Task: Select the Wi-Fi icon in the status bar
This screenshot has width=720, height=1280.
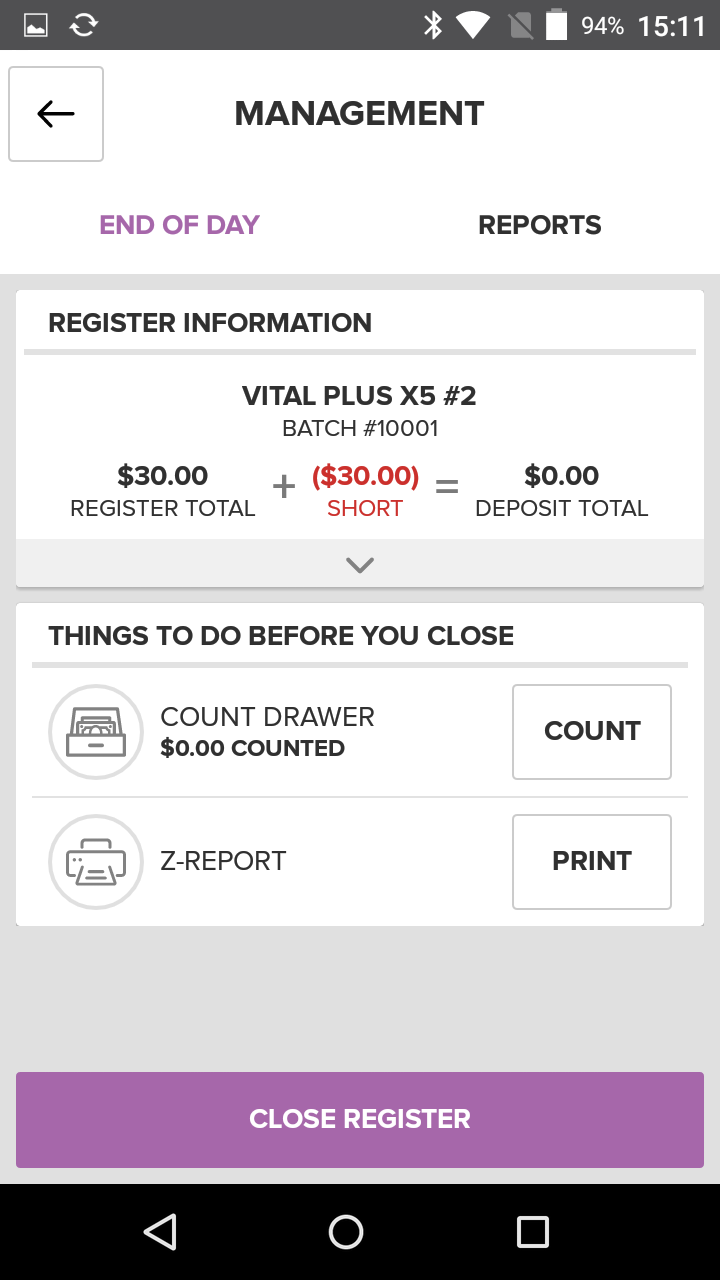Action: [x=474, y=25]
